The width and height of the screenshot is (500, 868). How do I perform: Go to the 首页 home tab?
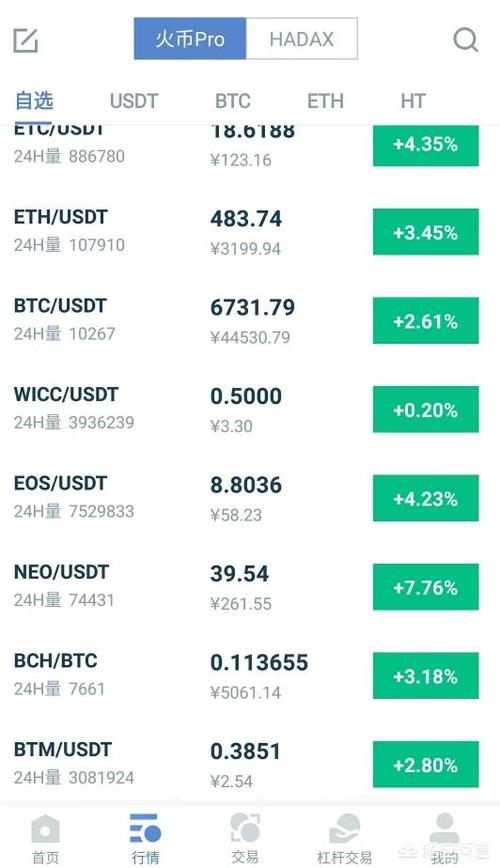coord(45,838)
